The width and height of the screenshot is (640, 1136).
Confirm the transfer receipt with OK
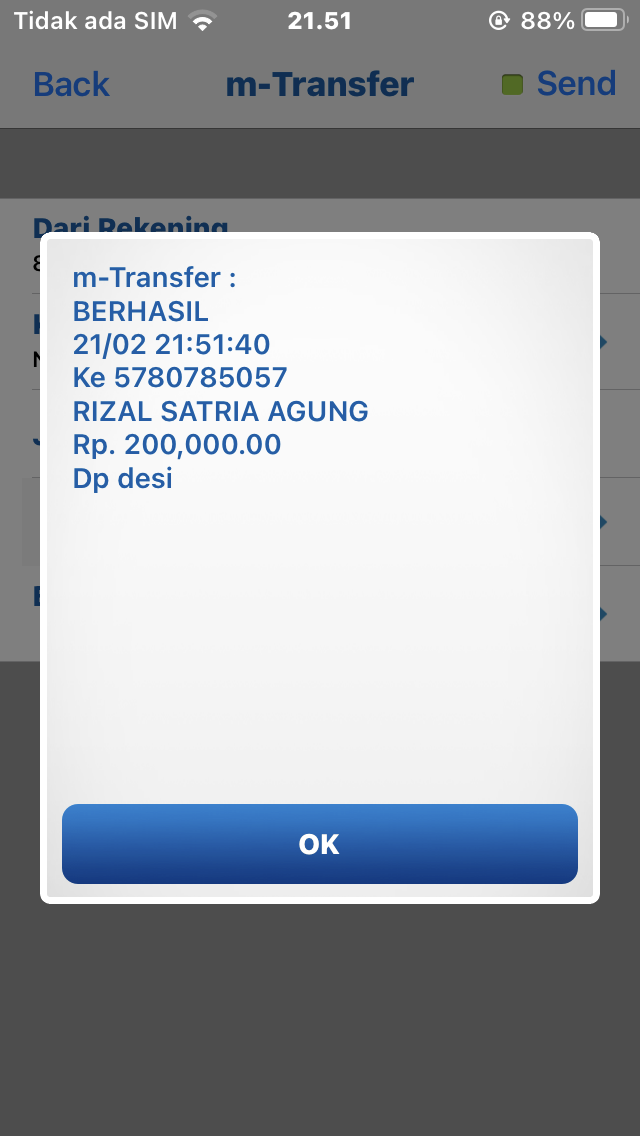tap(320, 844)
